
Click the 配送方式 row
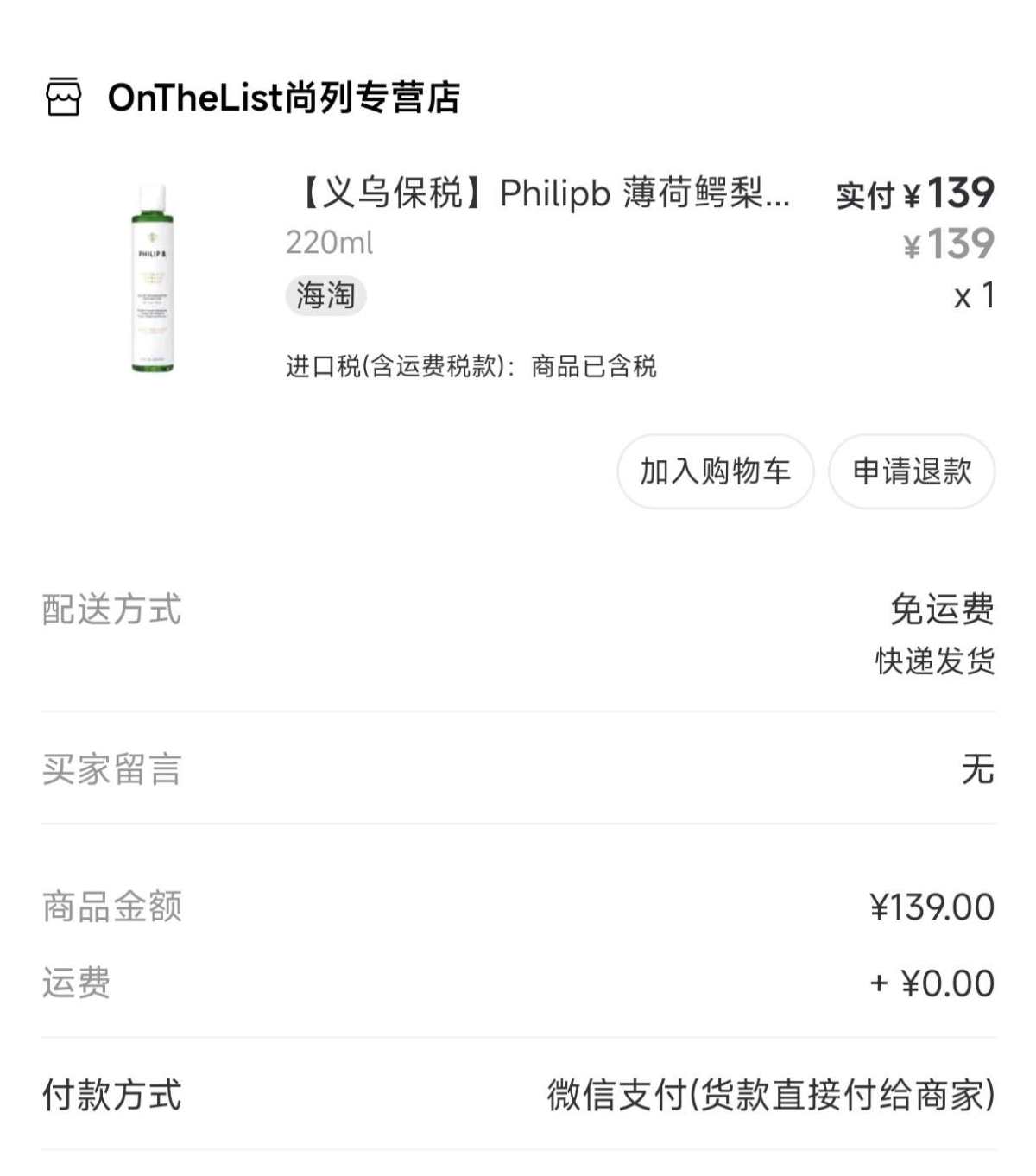[x=110, y=611]
